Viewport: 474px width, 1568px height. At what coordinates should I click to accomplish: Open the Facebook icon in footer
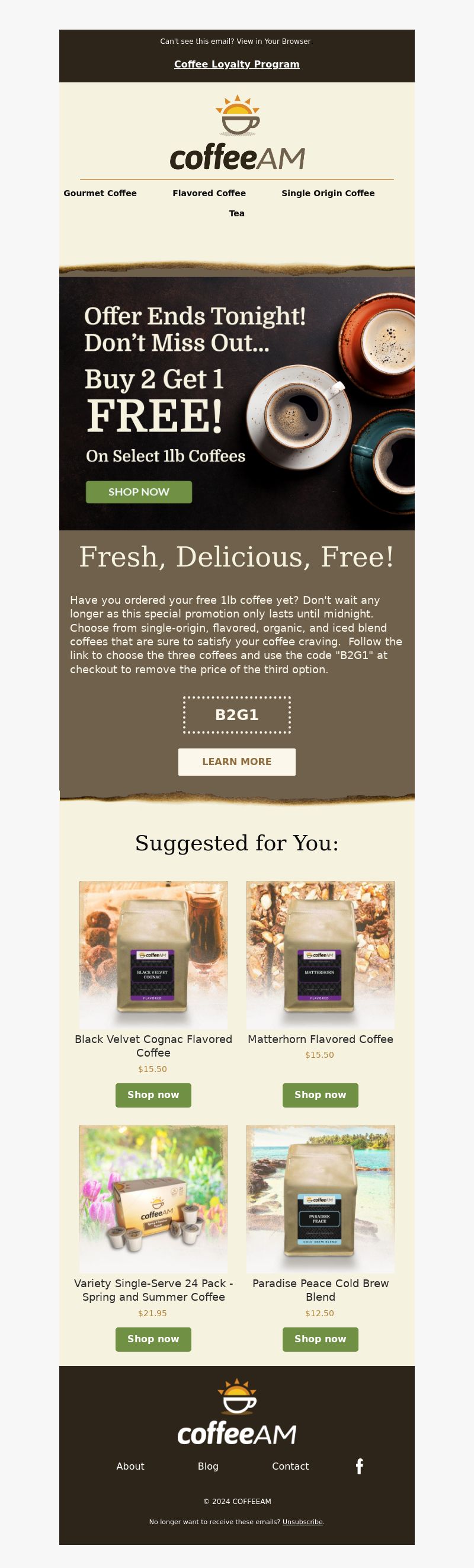(x=360, y=1466)
